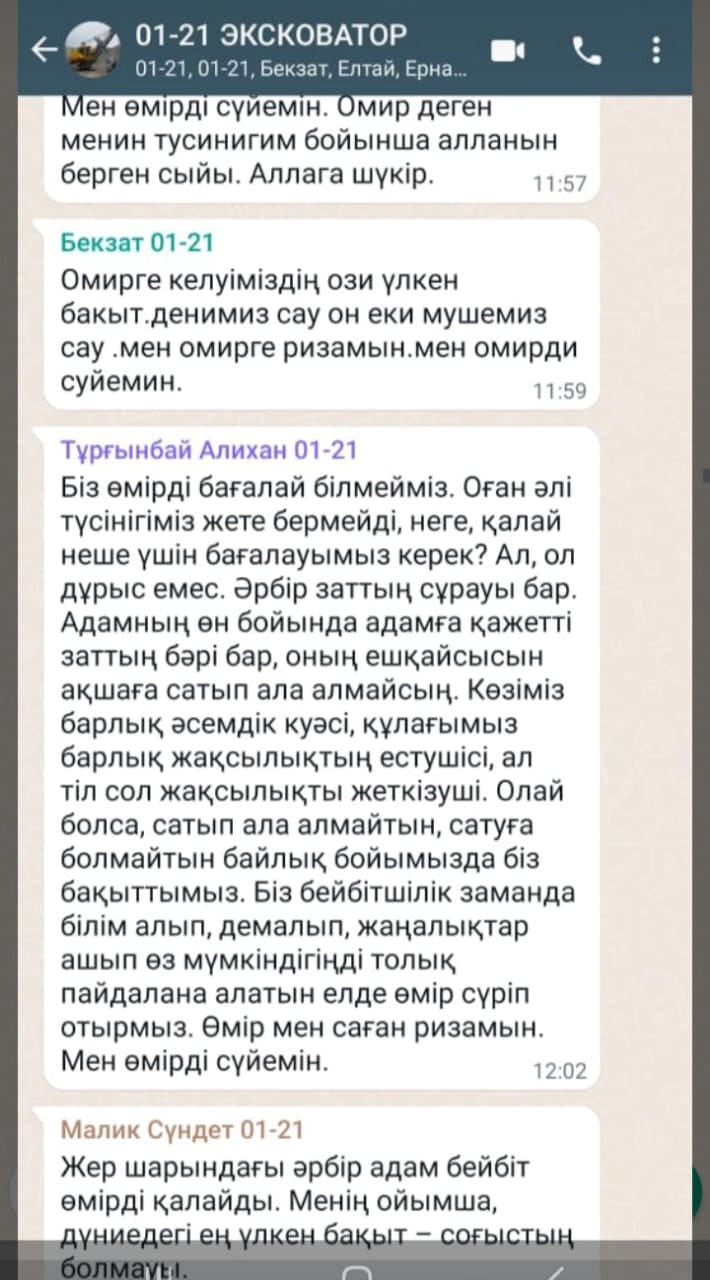Viewport: 710px width, 1280px height.
Task: Go back from the group chat
Action: point(44,50)
